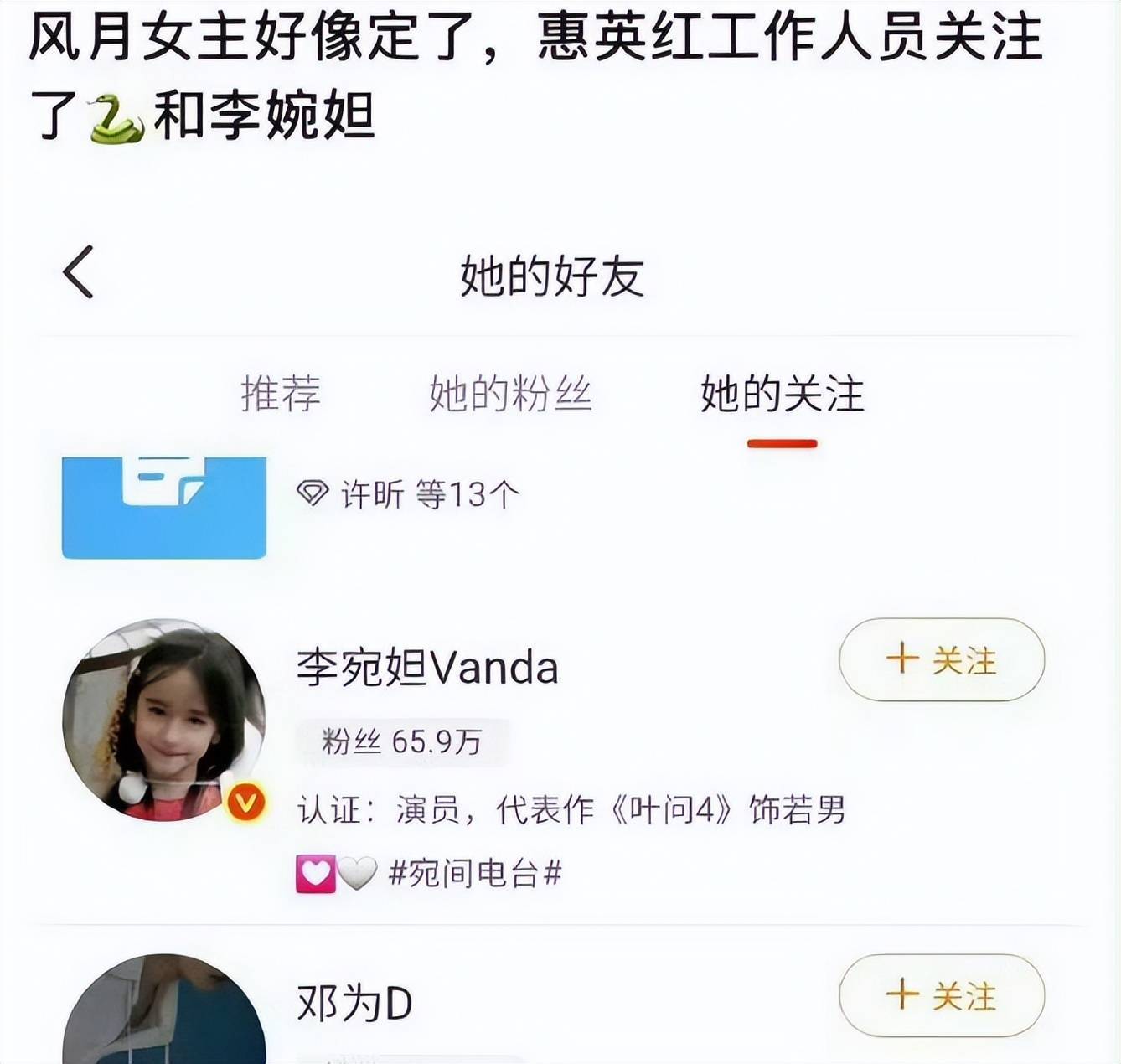
Task: Follow 邓为D
Action: coord(941,995)
